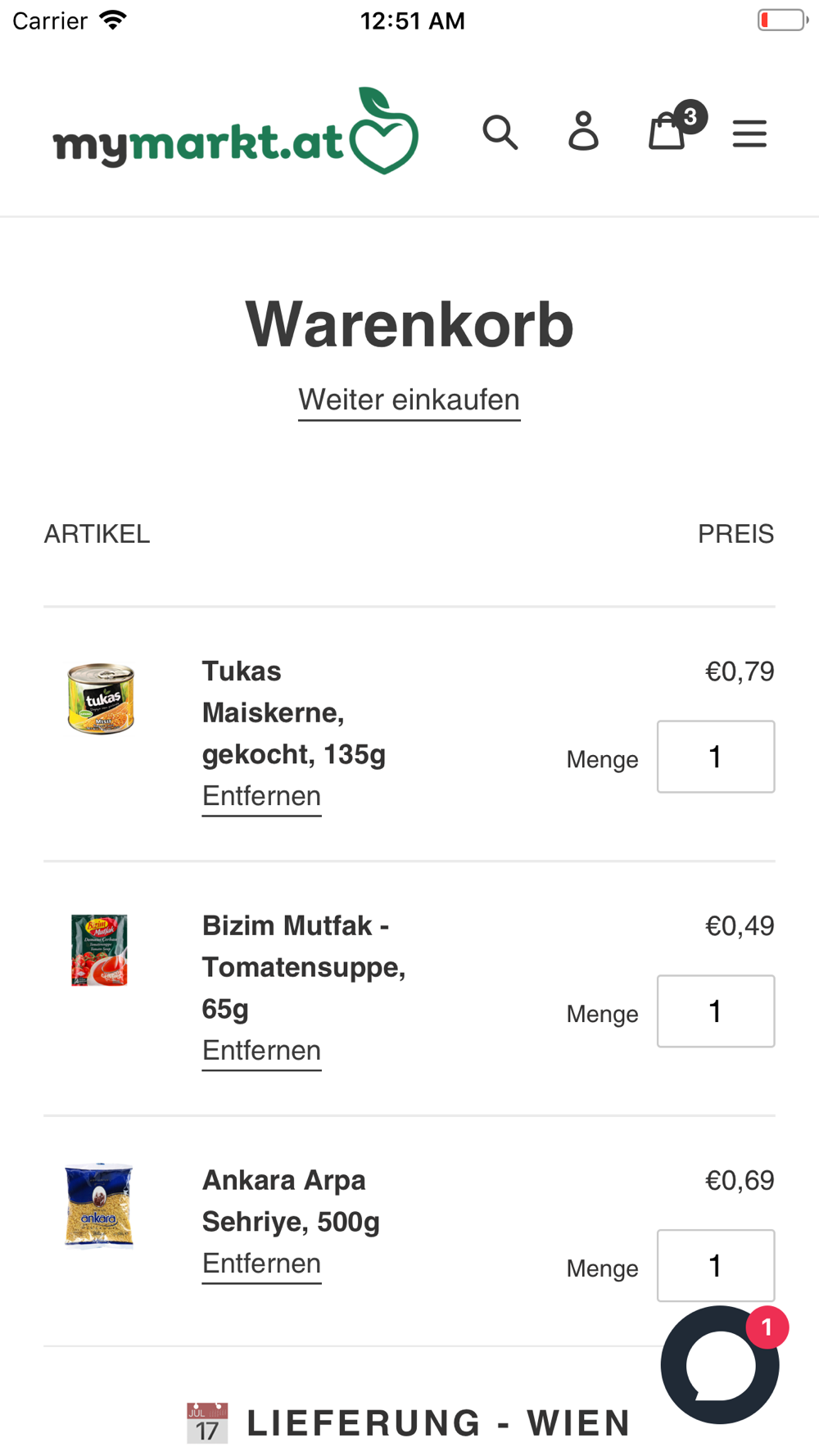The height and width of the screenshot is (1456, 819).
Task: Follow the Weiter einkaufen link
Action: pos(409,400)
